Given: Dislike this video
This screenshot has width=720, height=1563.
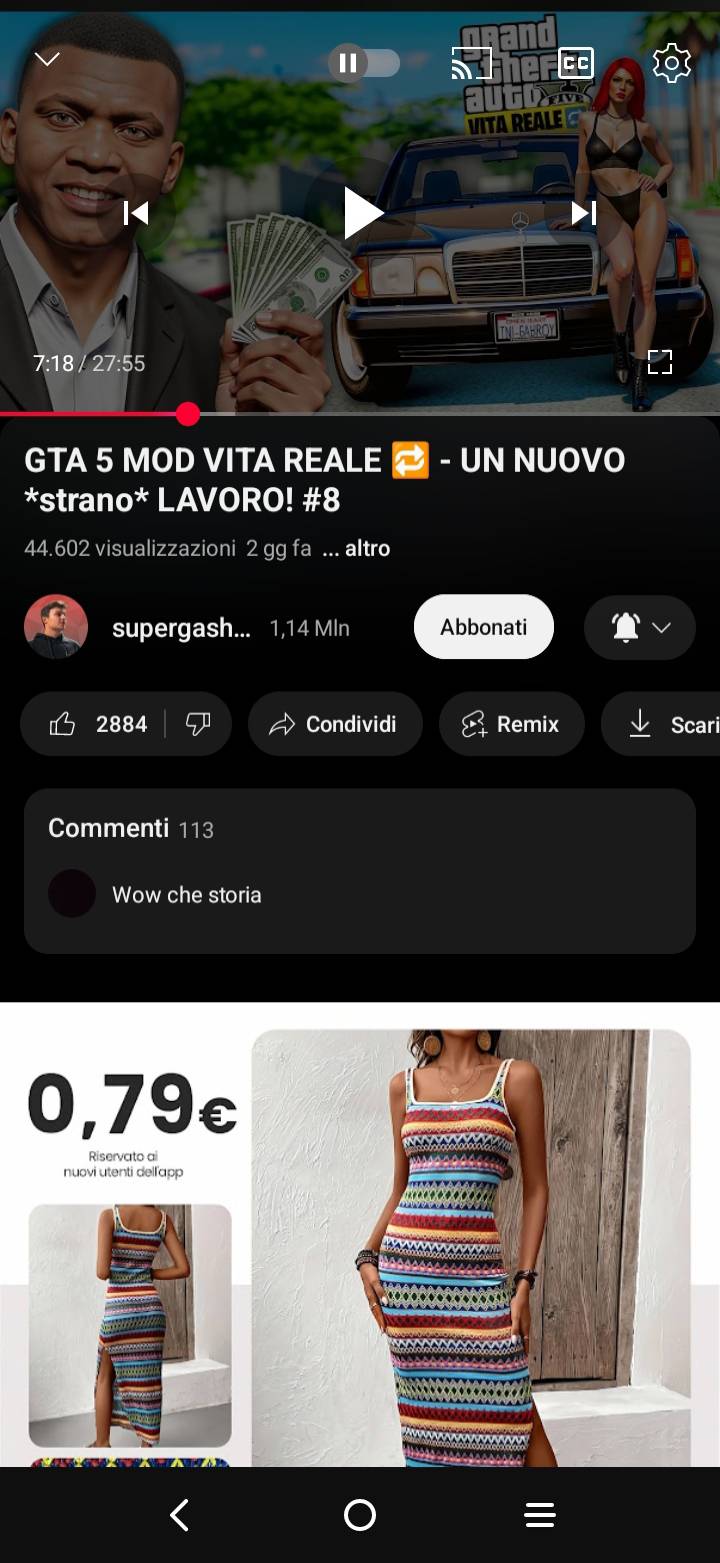Looking at the screenshot, I should pos(198,724).
